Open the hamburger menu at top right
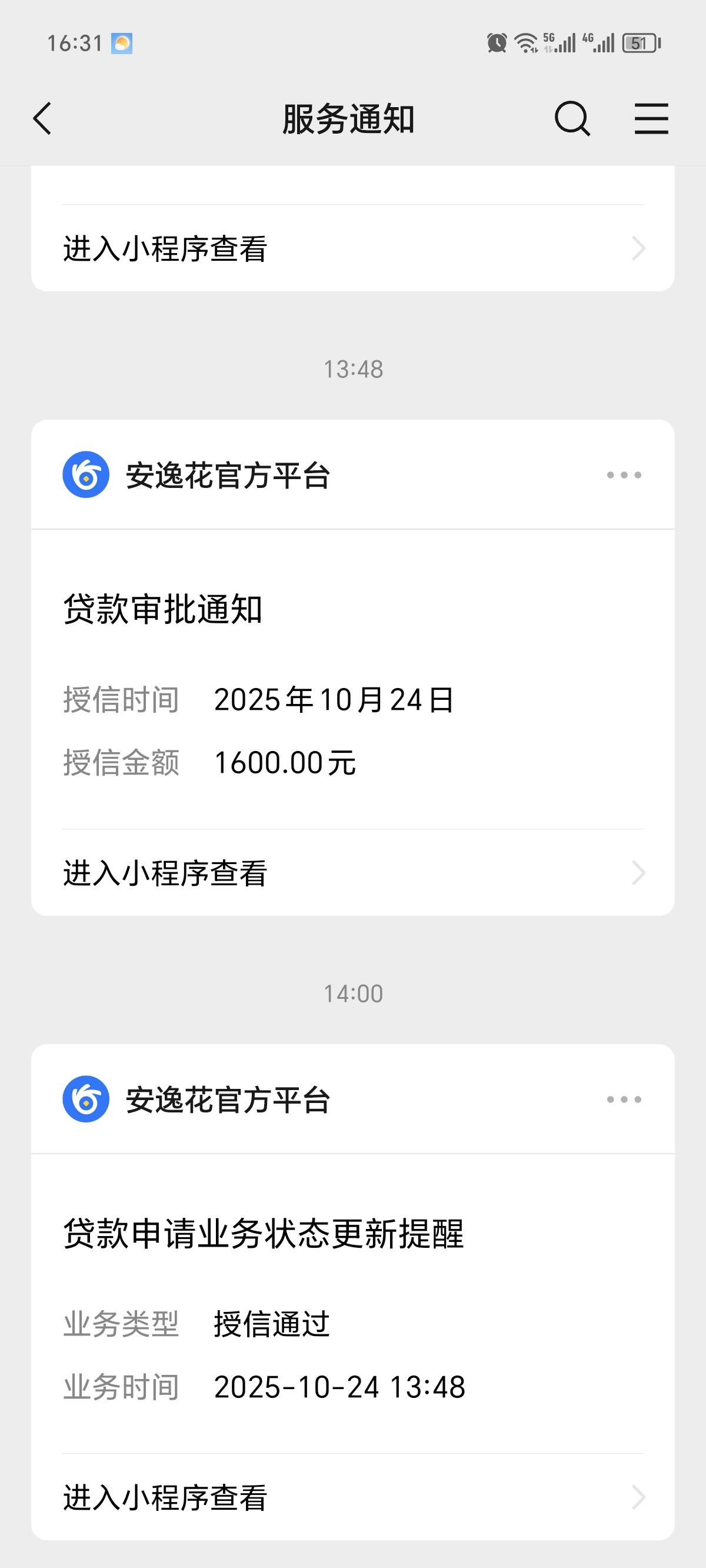This screenshot has width=706, height=1568. click(x=651, y=118)
